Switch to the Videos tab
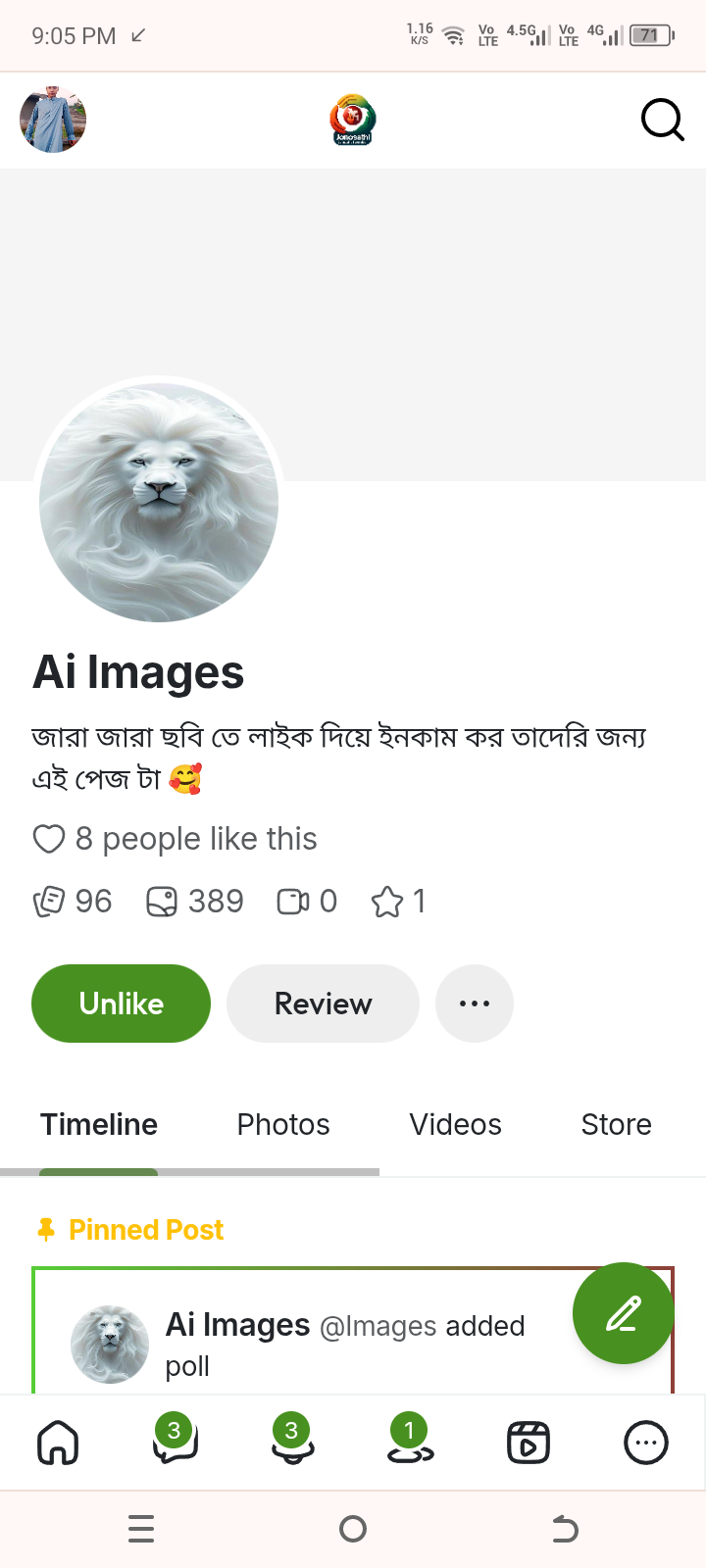This screenshot has height=1568, width=706. point(455,1124)
